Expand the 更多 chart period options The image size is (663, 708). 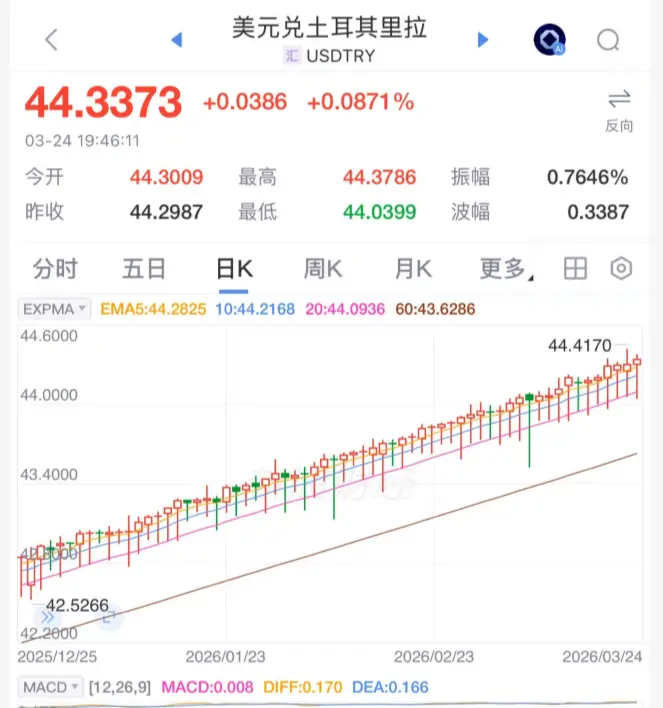coord(505,269)
